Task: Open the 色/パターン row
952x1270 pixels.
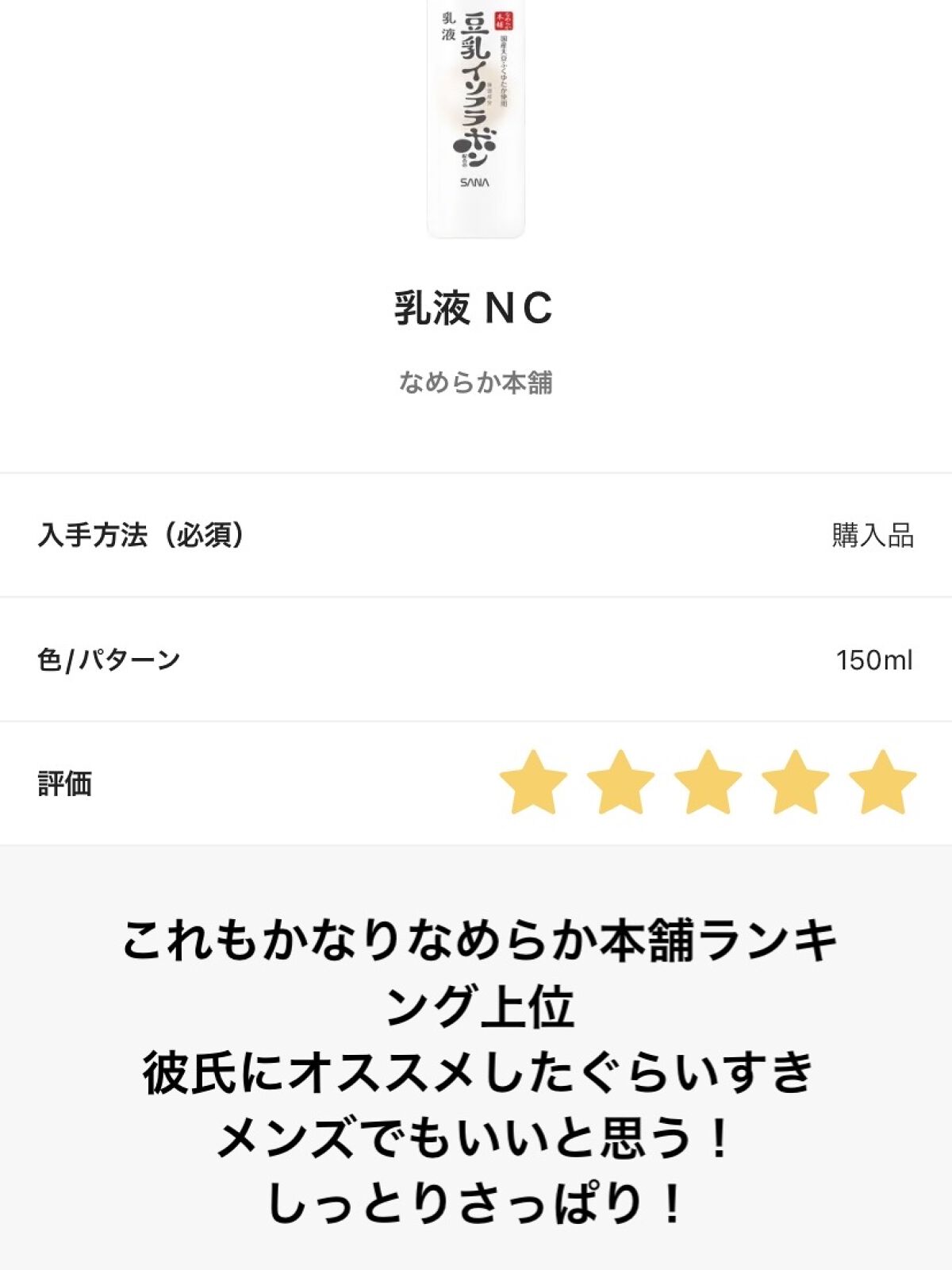Action: click(x=476, y=660)
